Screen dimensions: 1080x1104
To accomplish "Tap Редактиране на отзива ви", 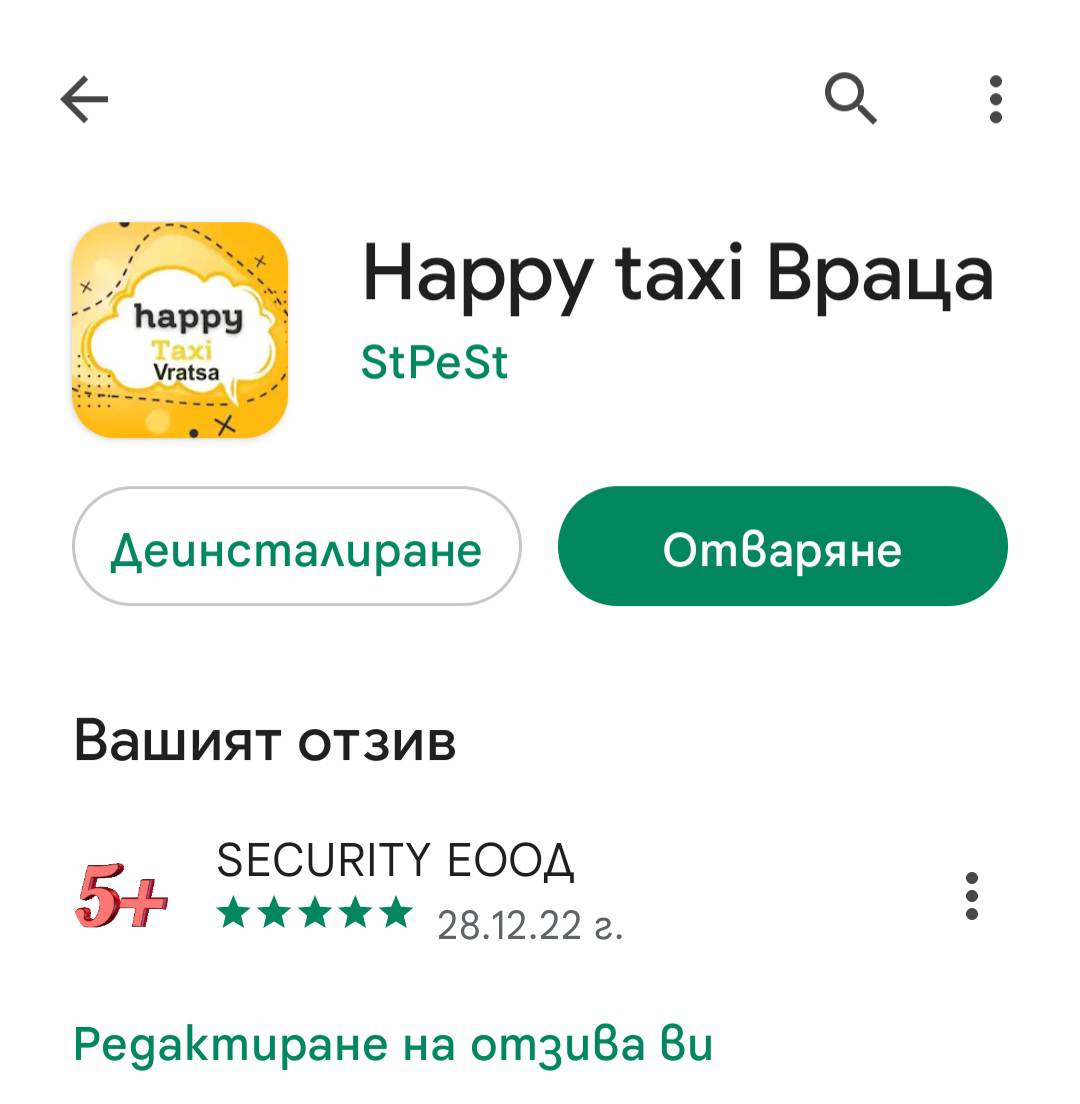I will pyautogui.click(x=393, y=1045).
